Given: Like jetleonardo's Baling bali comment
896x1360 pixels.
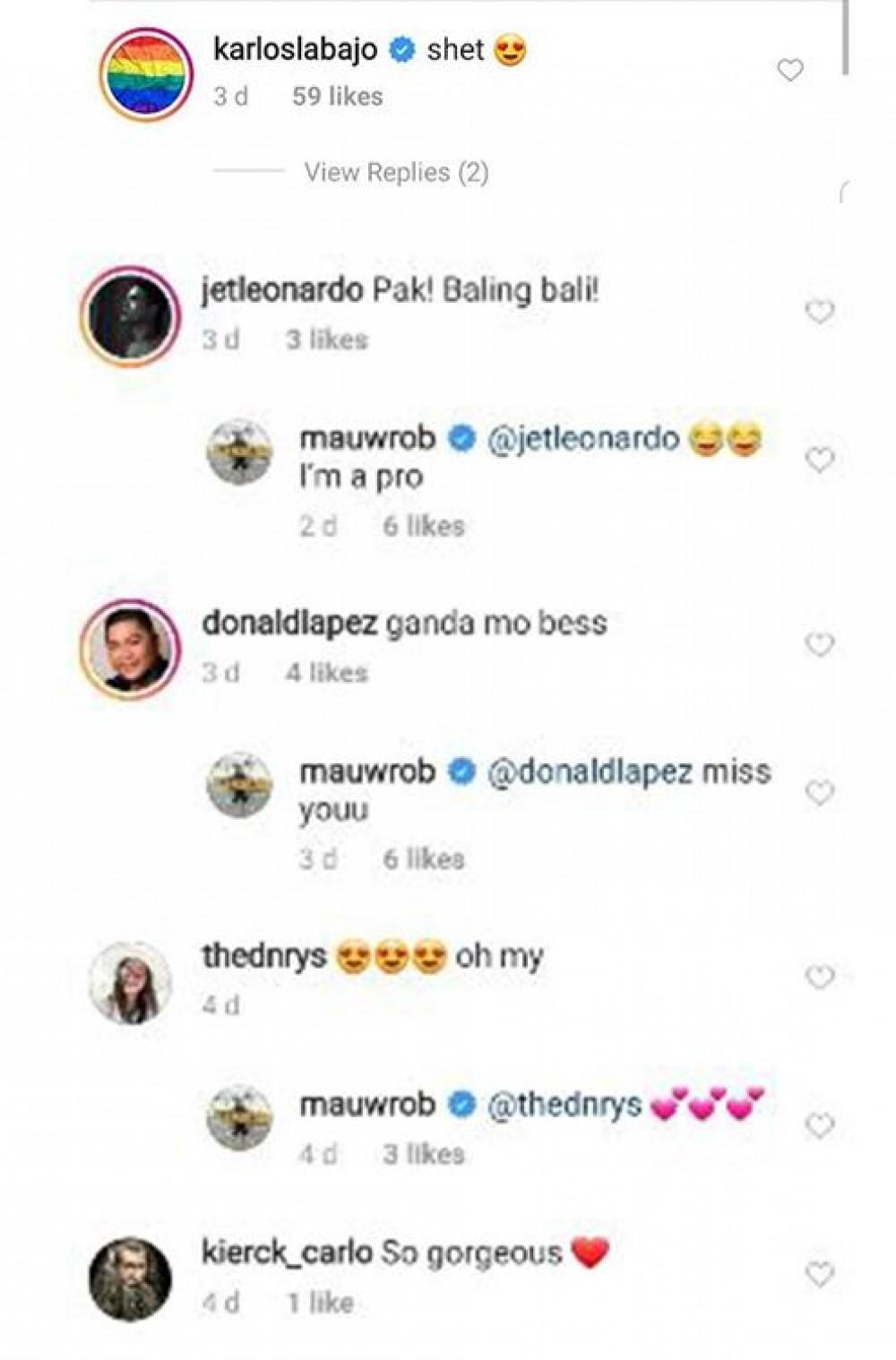Looking at the screenshot, I should pyautogui.click(x=819, y=312).
